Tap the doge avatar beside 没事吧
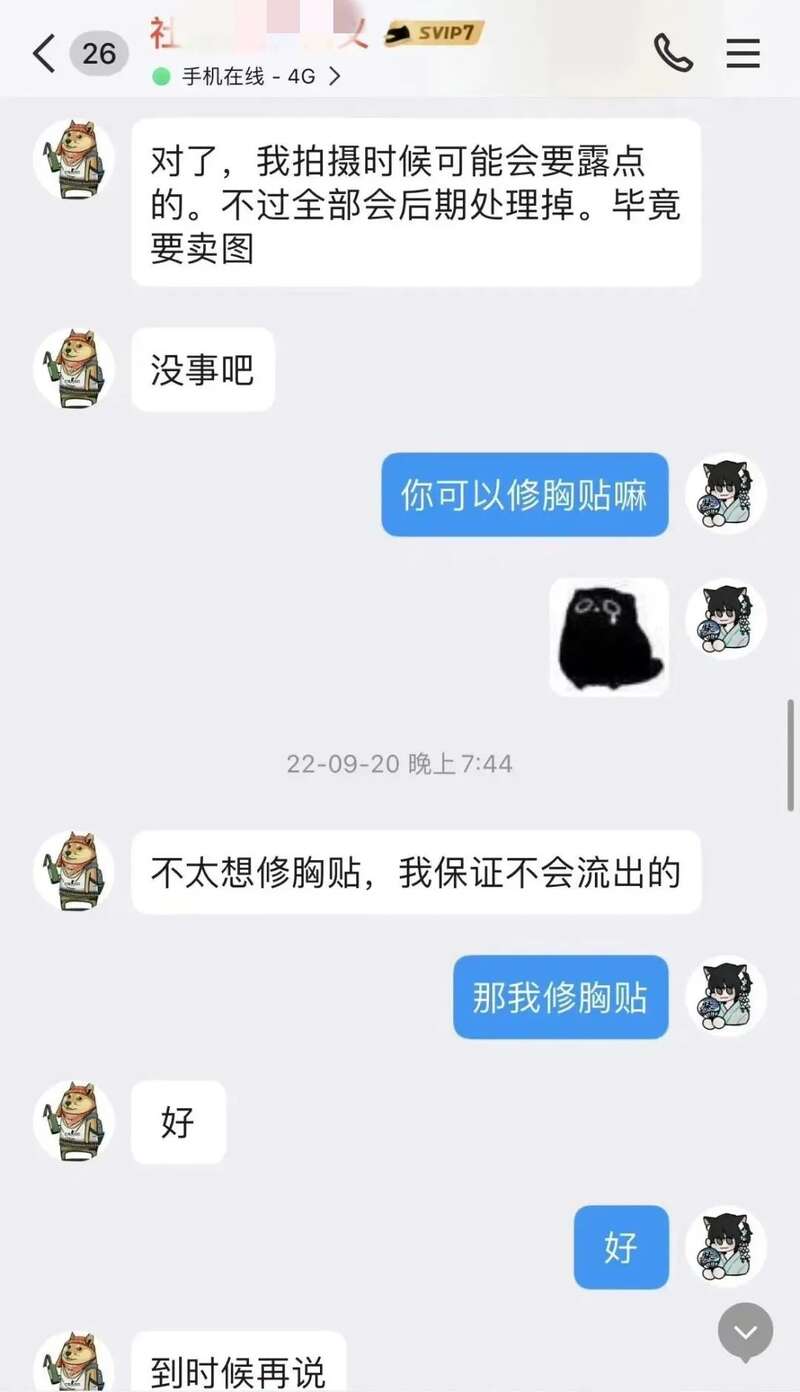 coord(74,369)
